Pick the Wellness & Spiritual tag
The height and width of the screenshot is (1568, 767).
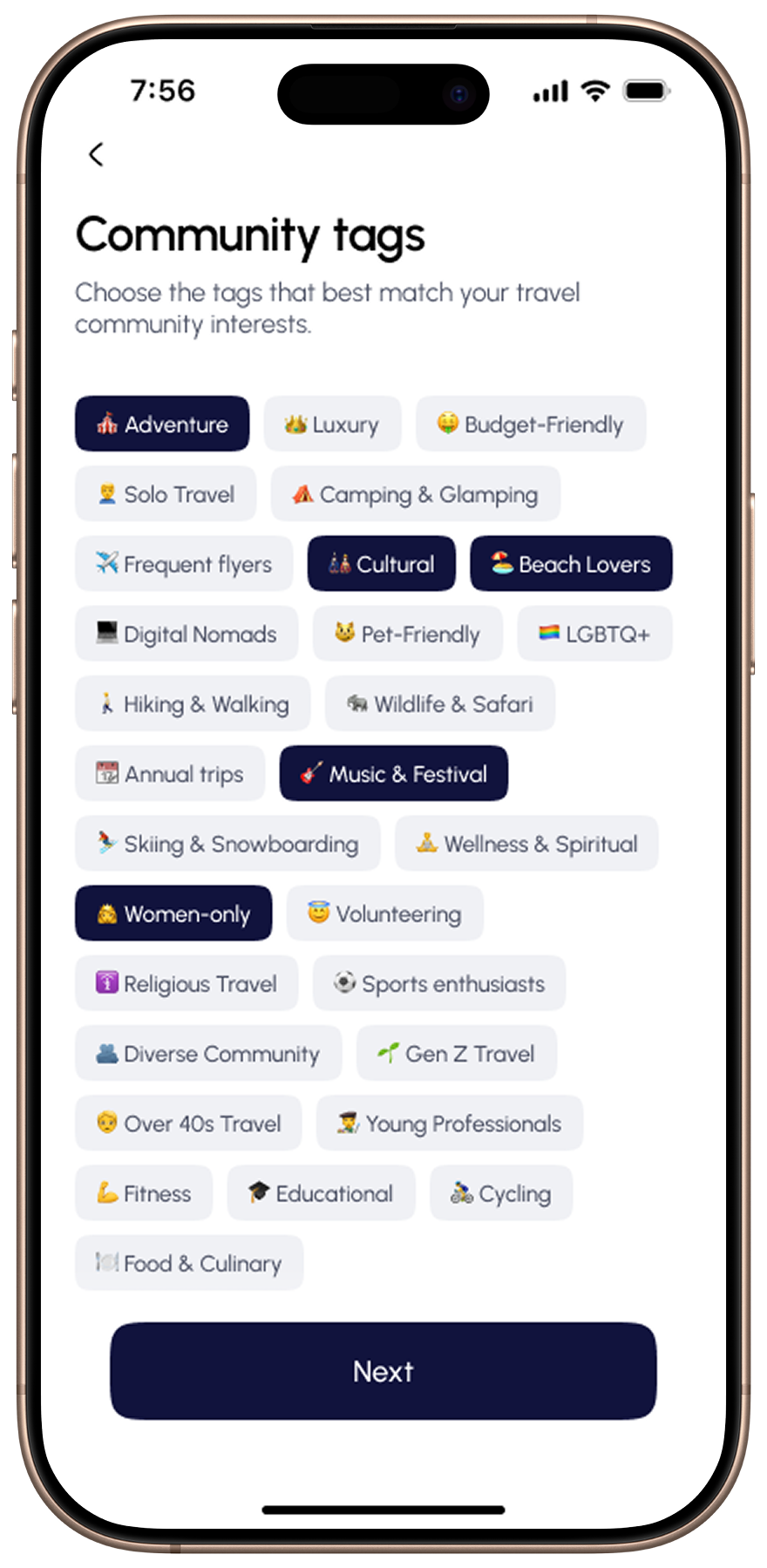526,844
